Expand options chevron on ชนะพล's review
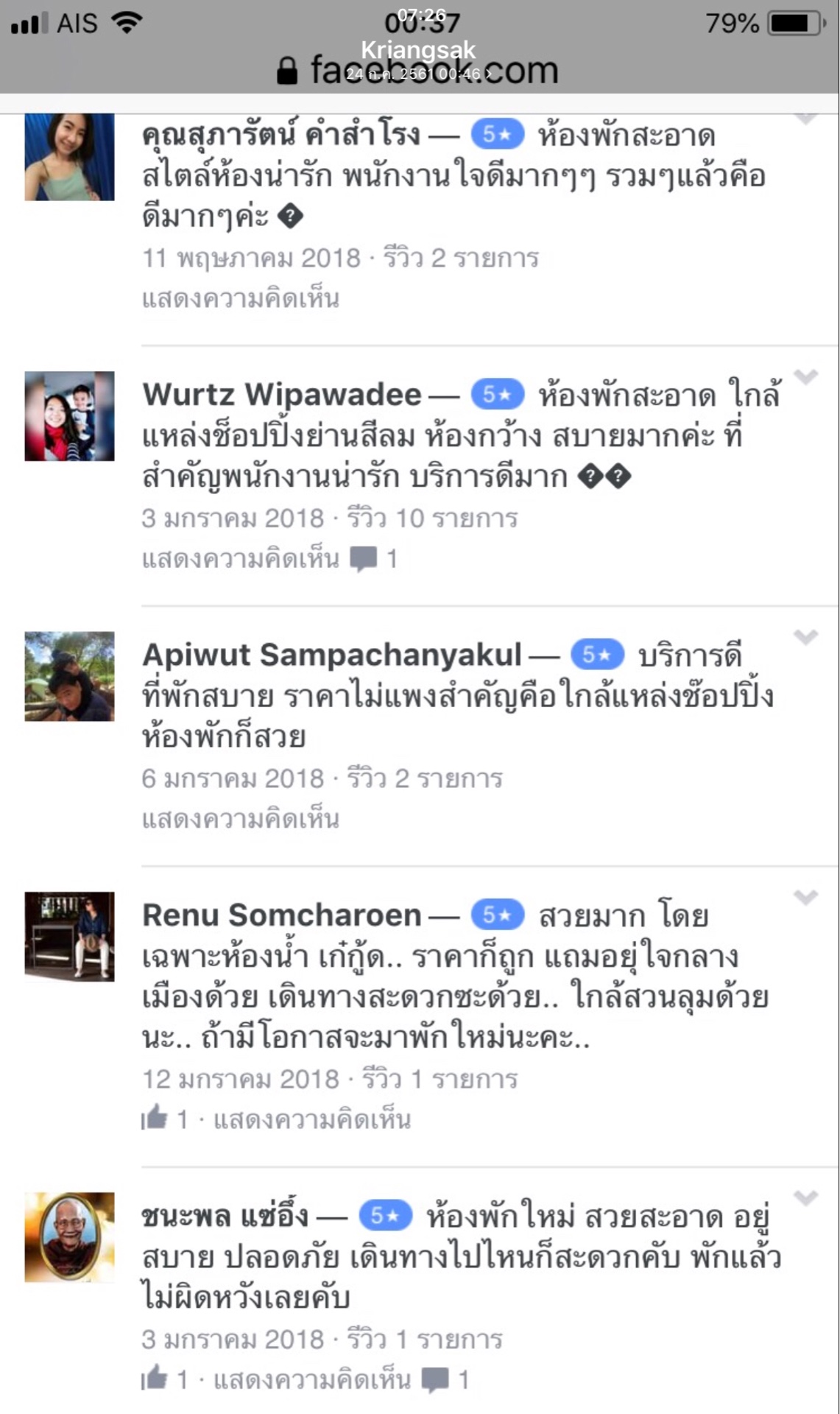The width and height of the screenshot is (840, 1414). pyautogui.click(x=806, y=1197)
